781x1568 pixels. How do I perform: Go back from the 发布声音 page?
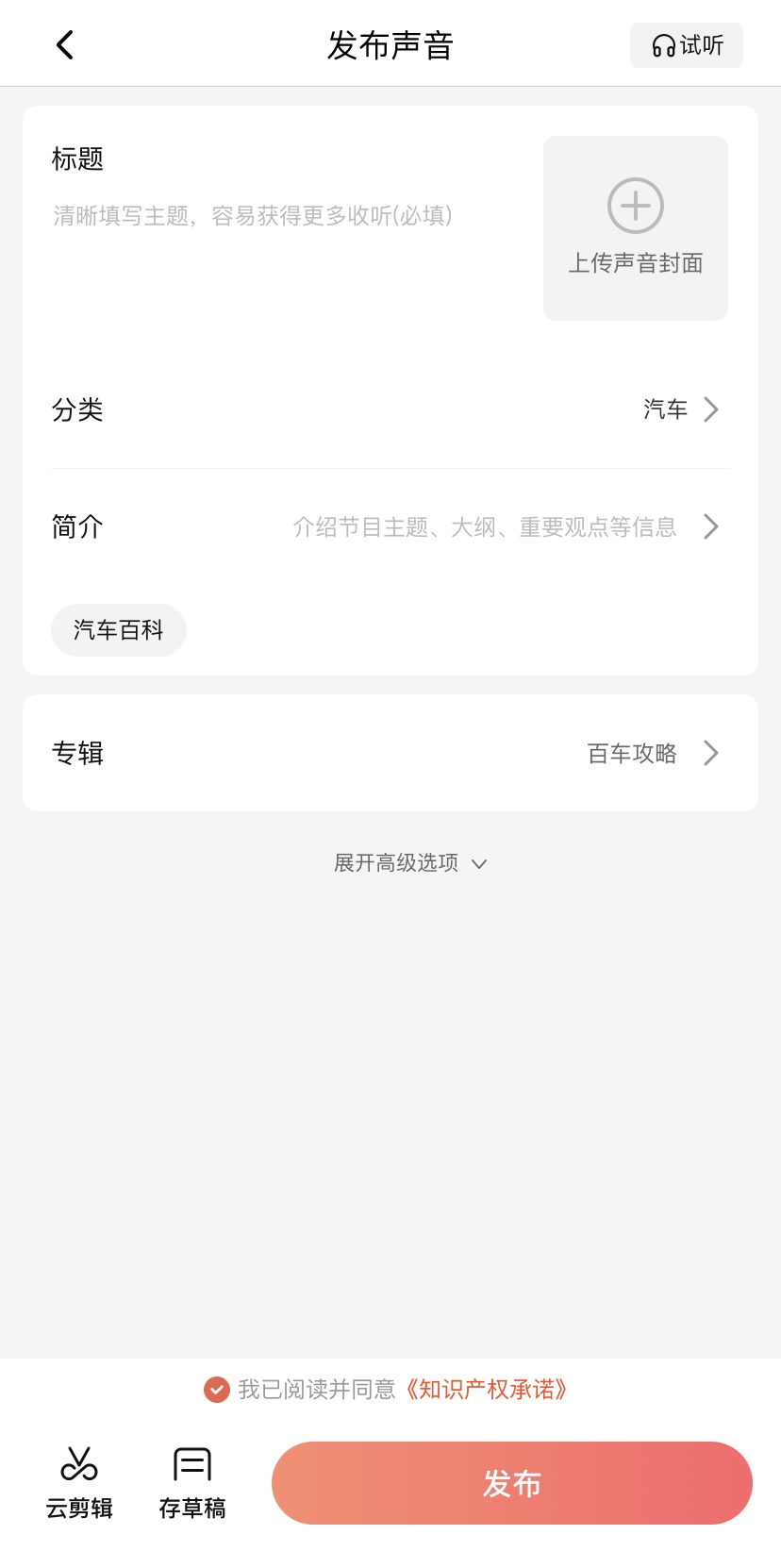click(x=65, y=45)
